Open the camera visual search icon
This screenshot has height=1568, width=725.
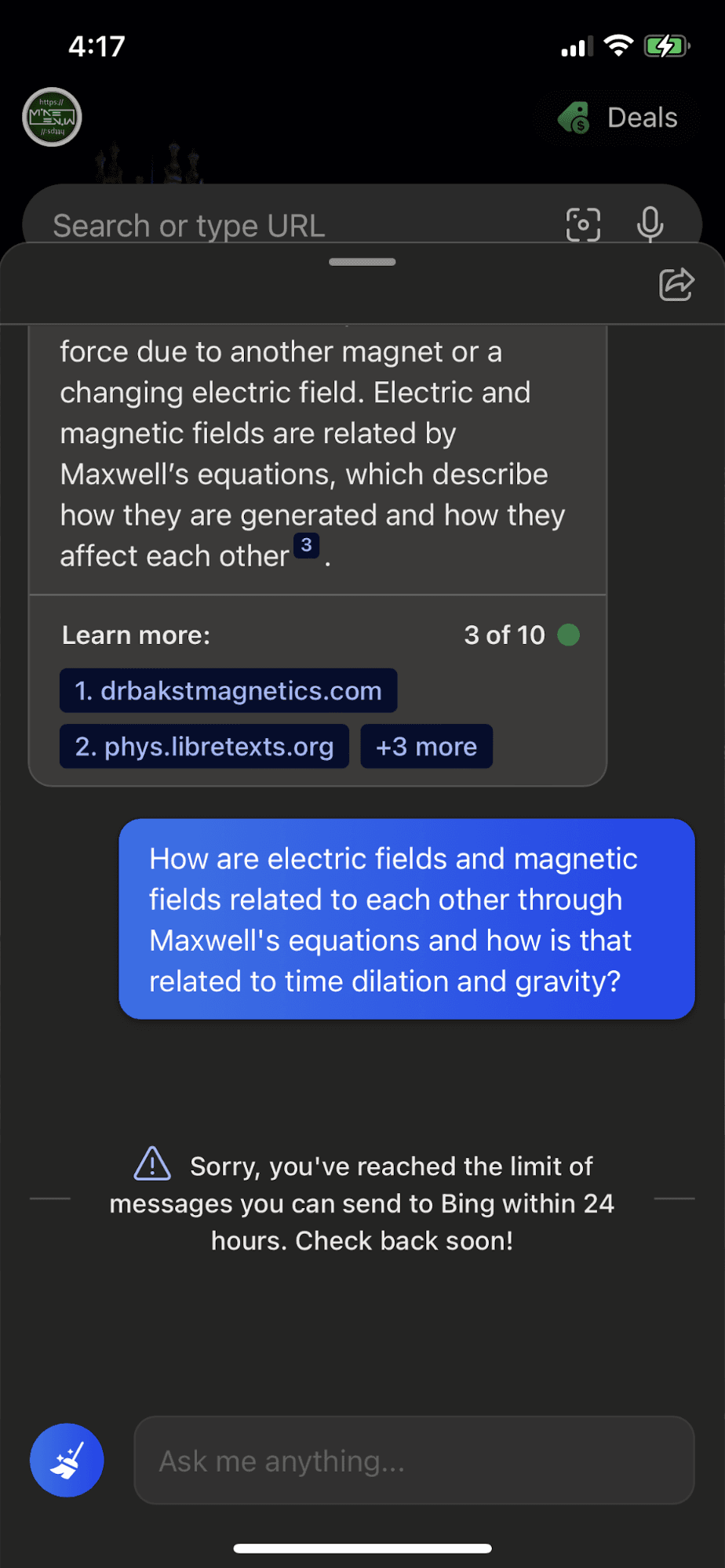coord(583,225)
